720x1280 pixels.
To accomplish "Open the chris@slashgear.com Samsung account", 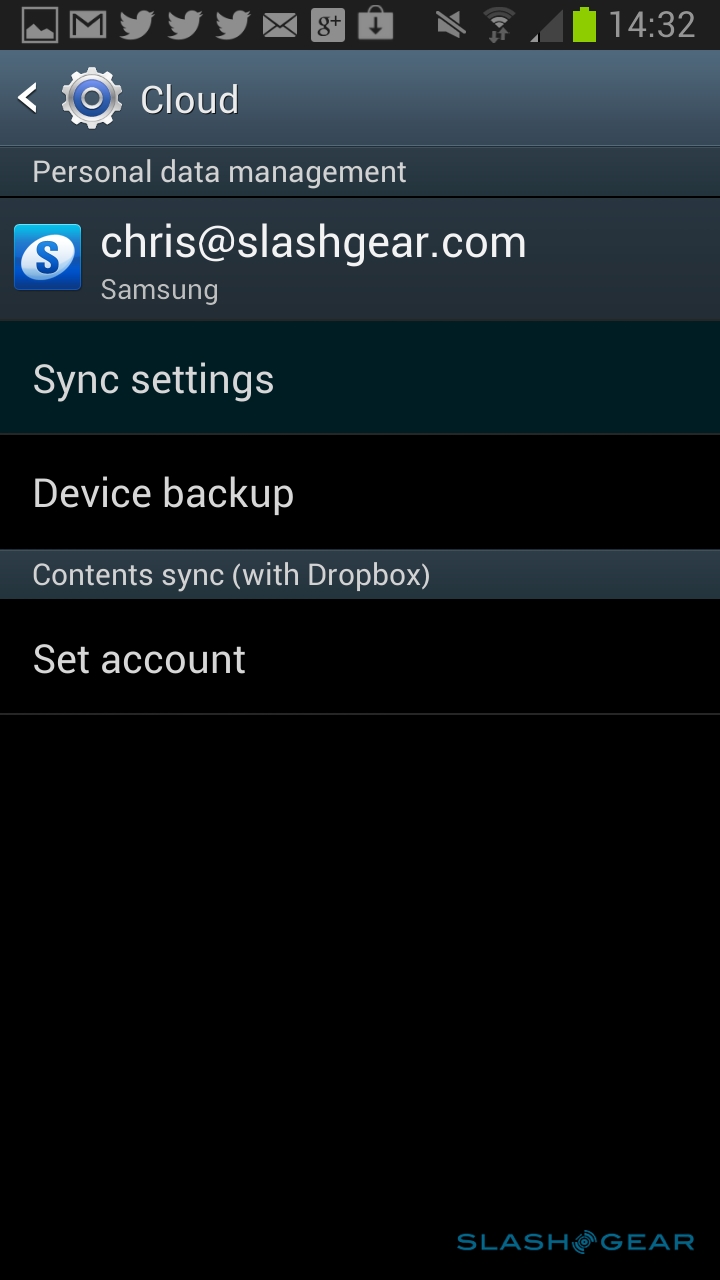I will [x=313, y=259].
